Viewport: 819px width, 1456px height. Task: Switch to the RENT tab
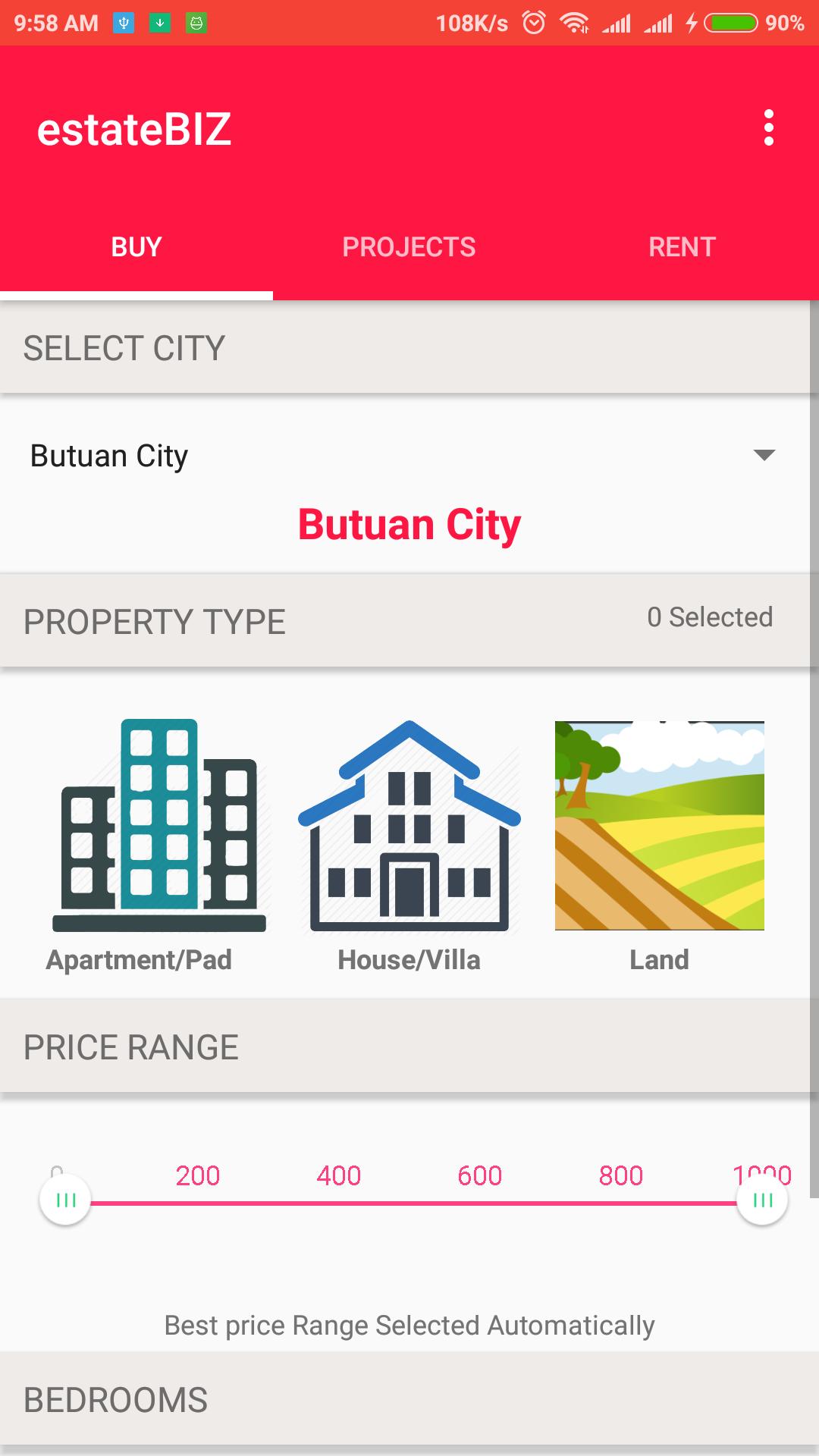pos(682,246)
